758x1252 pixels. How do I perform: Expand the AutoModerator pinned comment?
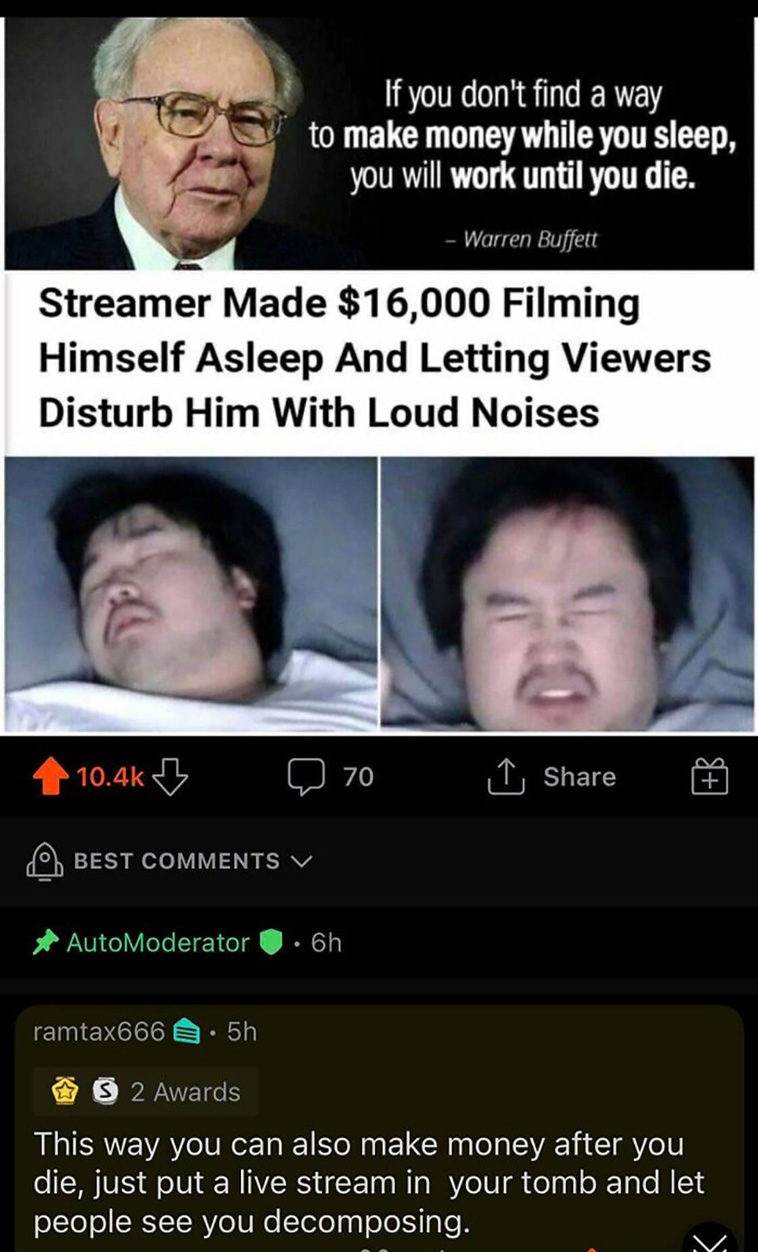point(379,942)
